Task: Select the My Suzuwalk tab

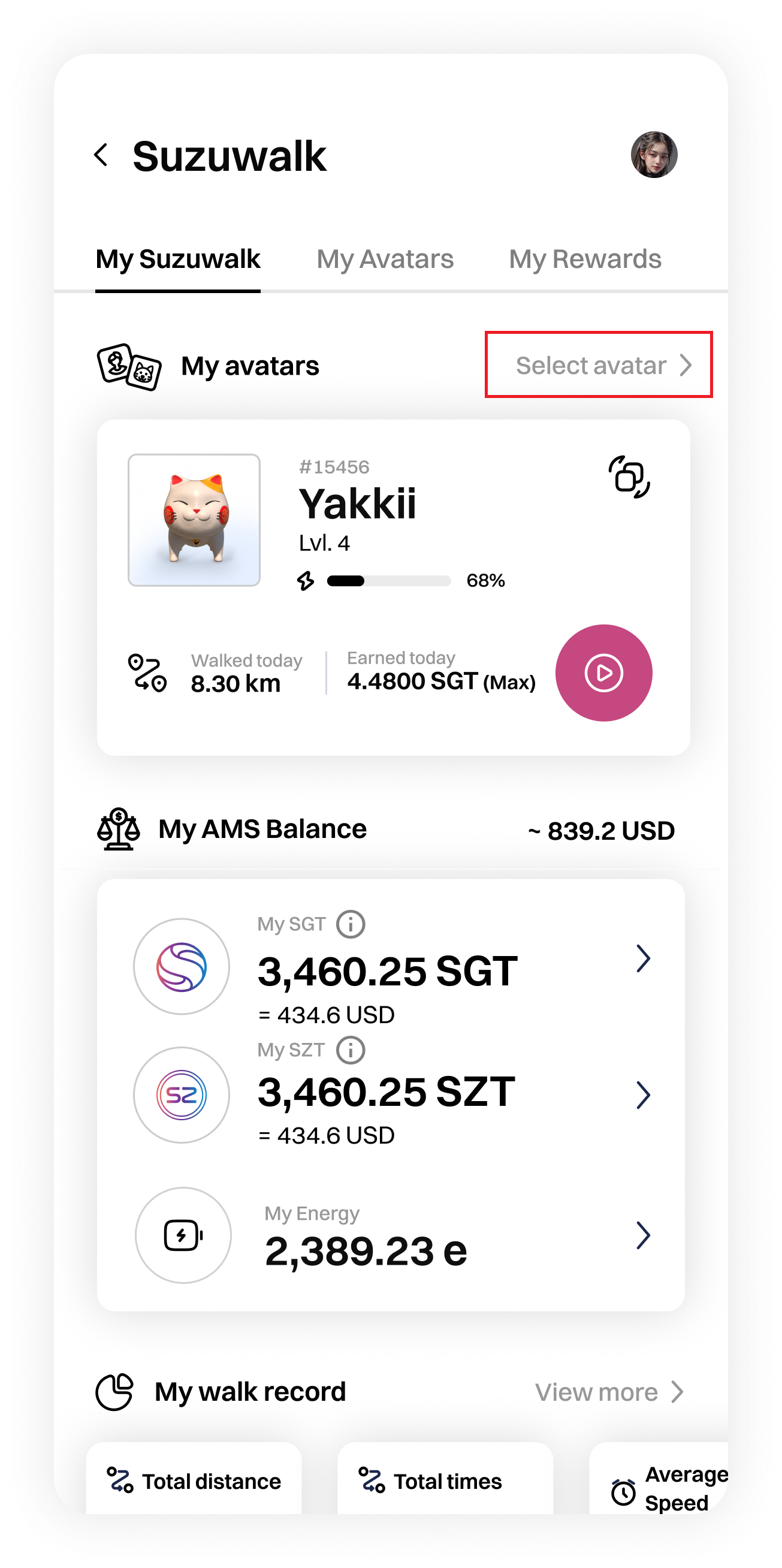Action: (178, 260)
